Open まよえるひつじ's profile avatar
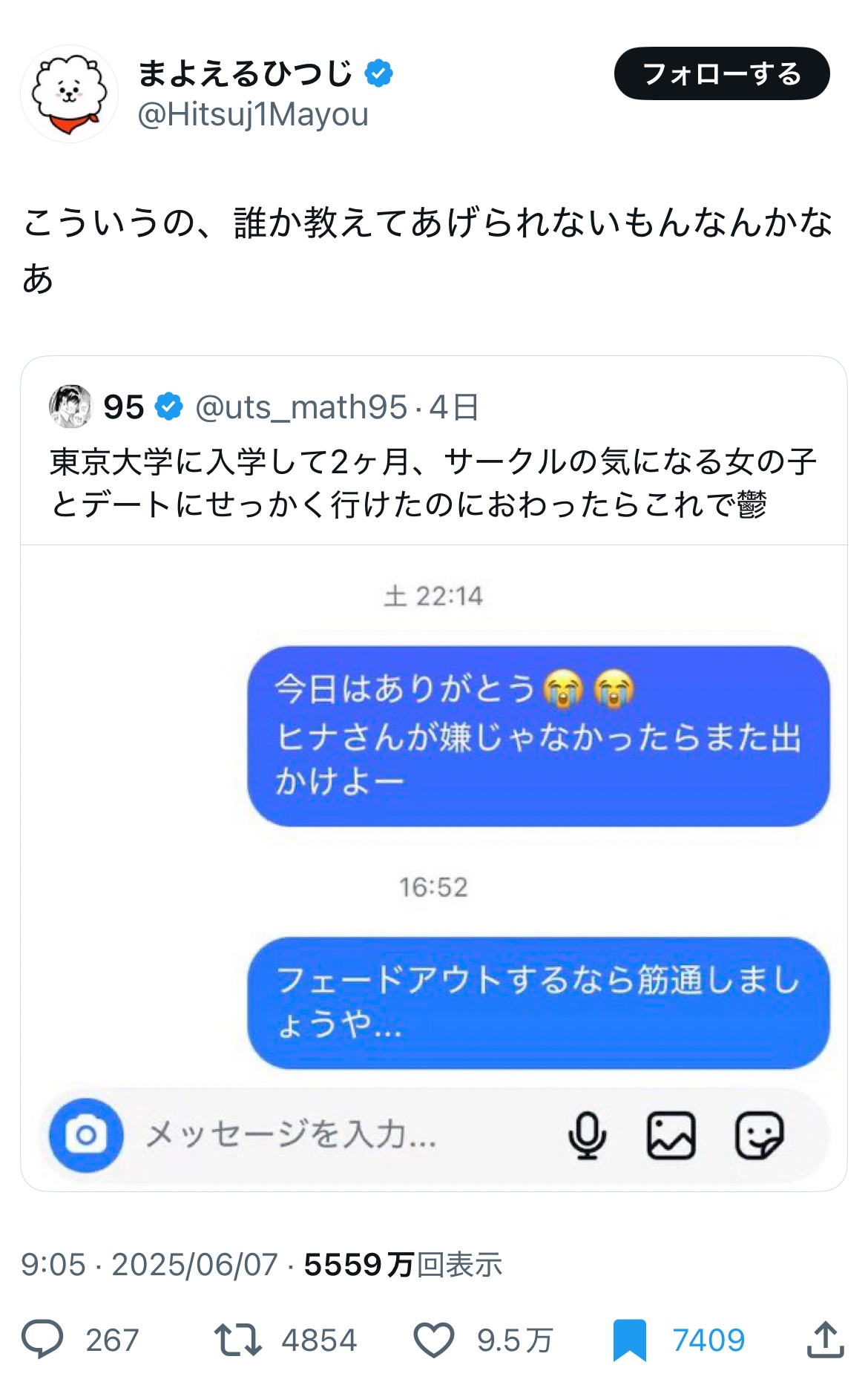 tap(69, 93)
